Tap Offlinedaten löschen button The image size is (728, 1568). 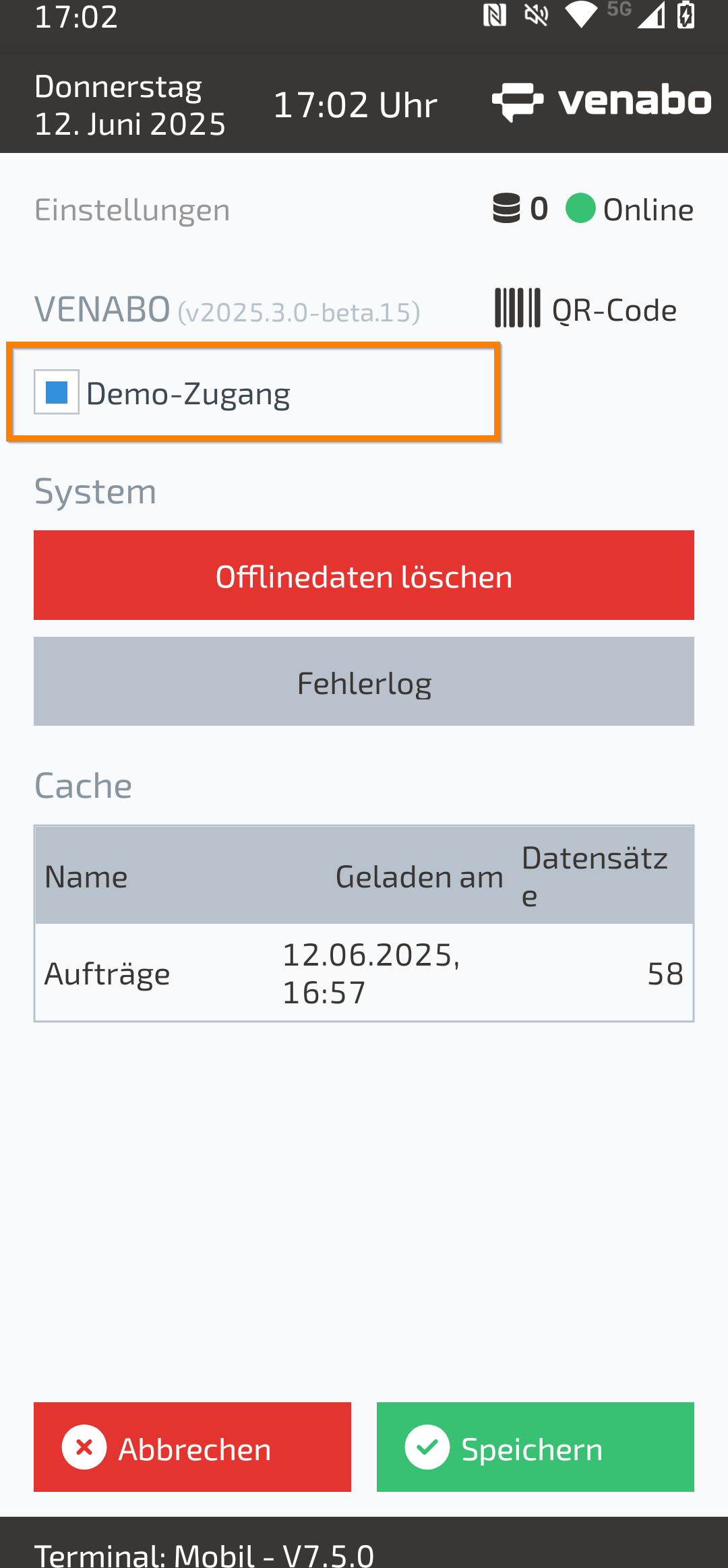tap(364, 575)
